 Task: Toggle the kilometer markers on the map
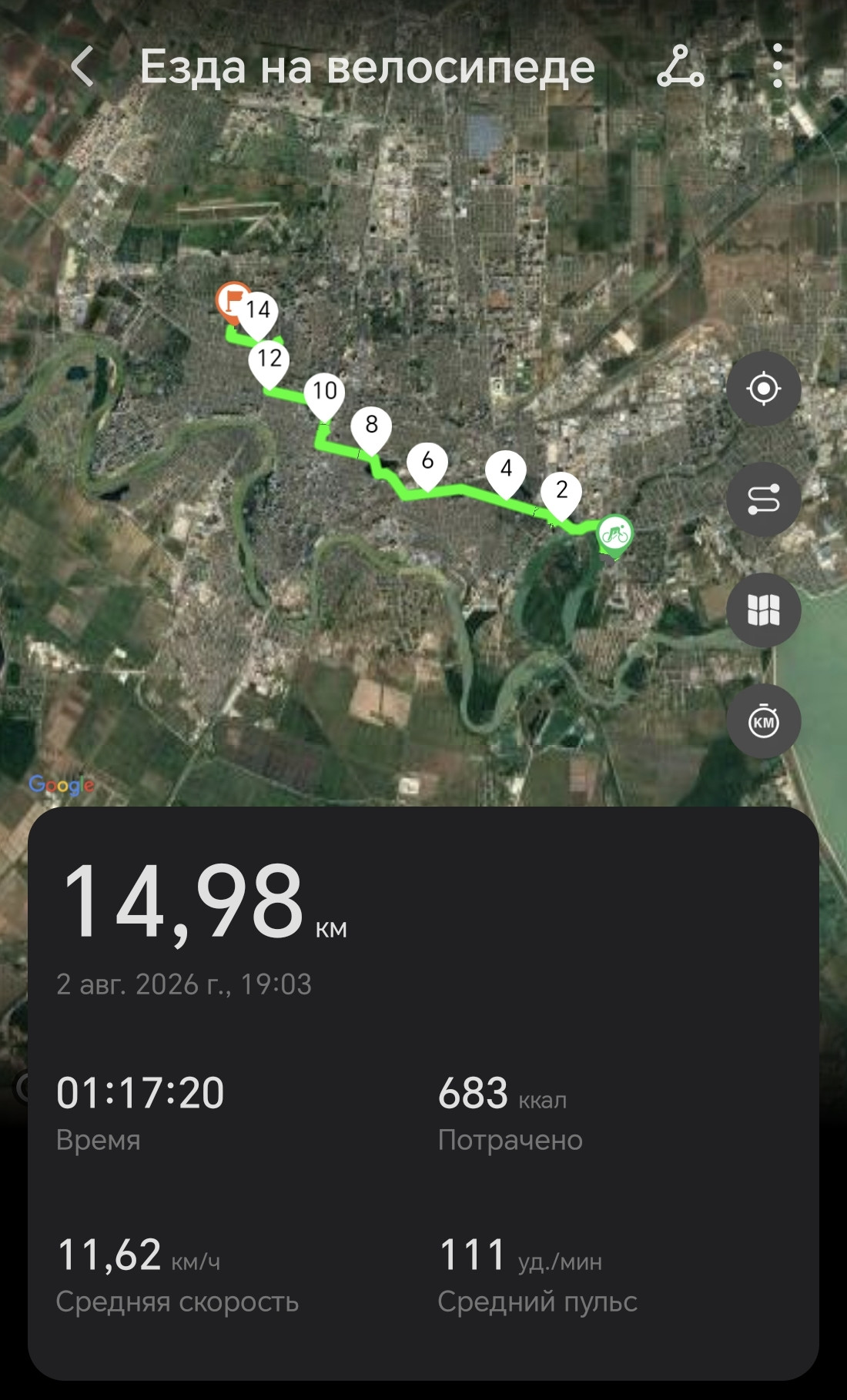(764, 721)
